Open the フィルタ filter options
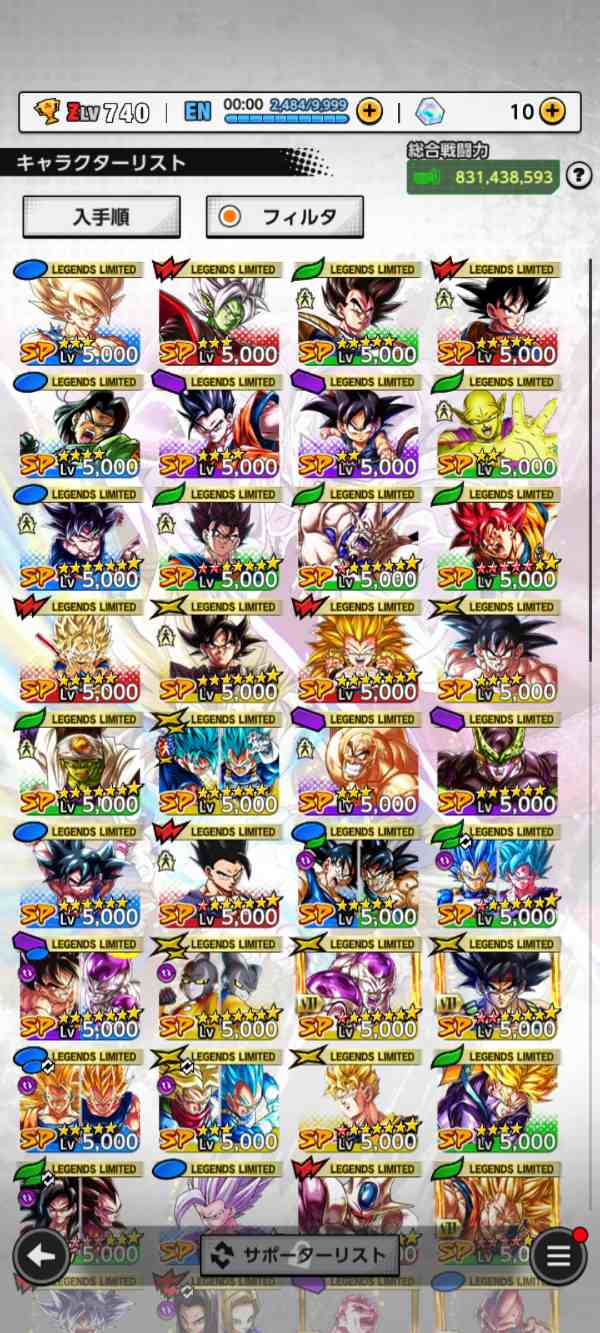 click(x=284, y=216)
